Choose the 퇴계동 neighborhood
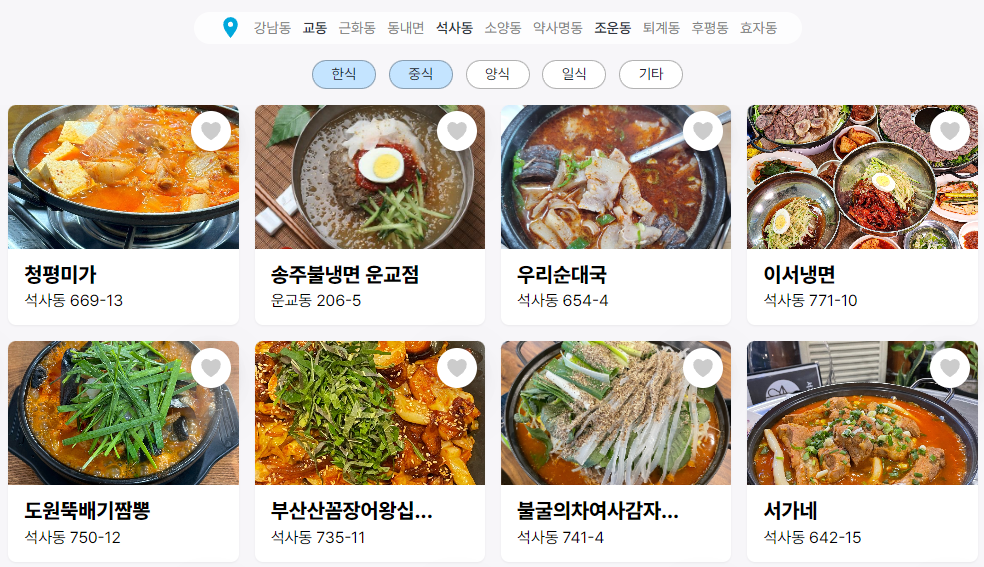Image resolution: width=984 pixels, height=567 pixels. point(661,28)
